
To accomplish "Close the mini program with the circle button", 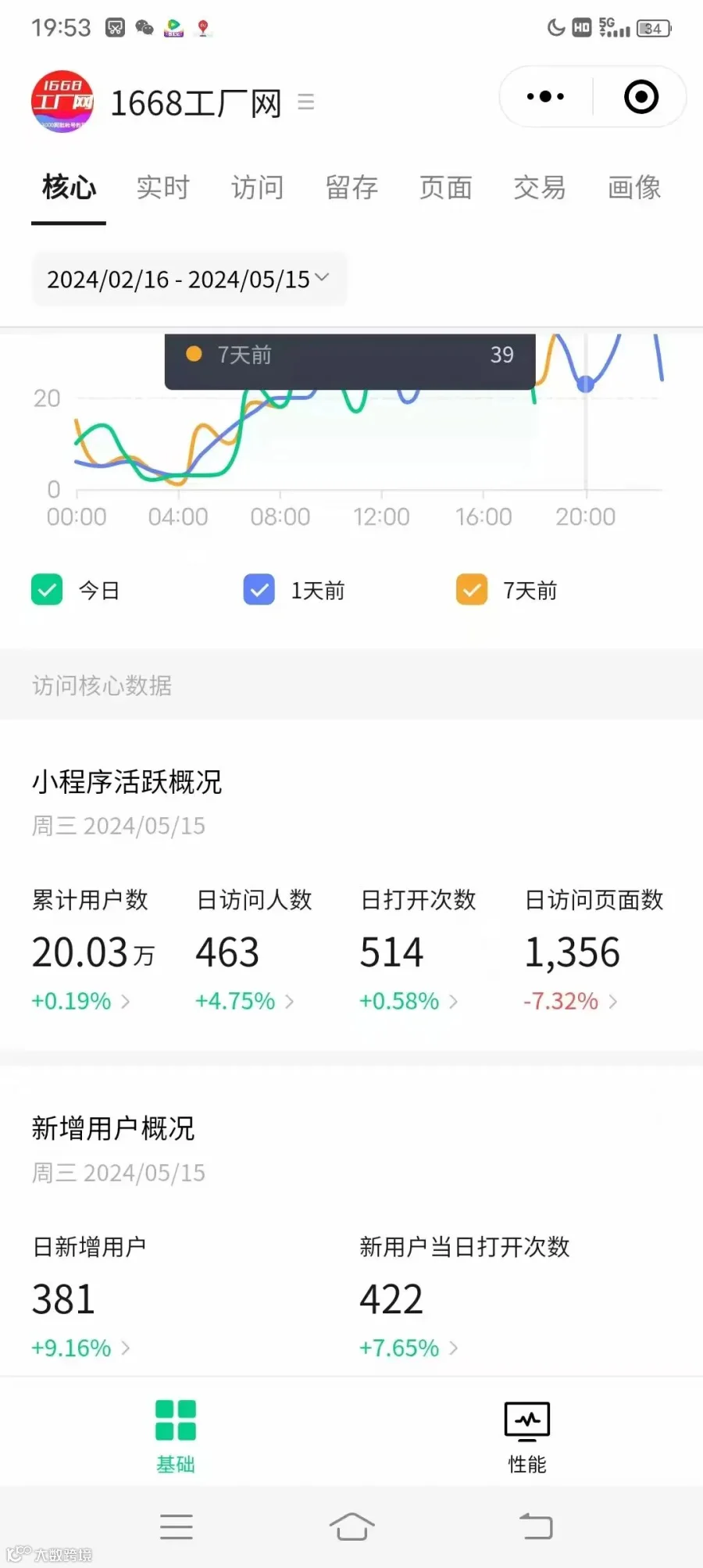I will [x=641, y=97].
